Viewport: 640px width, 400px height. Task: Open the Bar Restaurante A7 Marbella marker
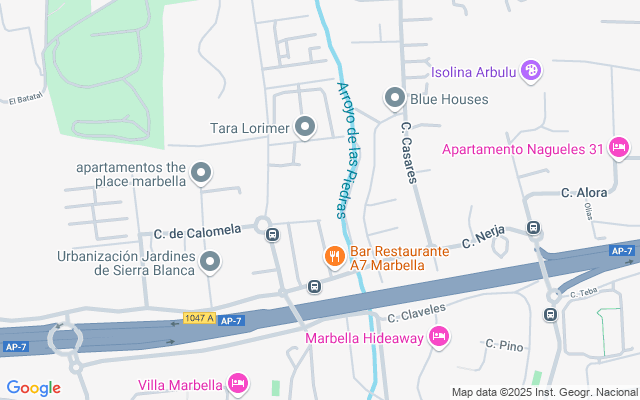tap(334, 257)
